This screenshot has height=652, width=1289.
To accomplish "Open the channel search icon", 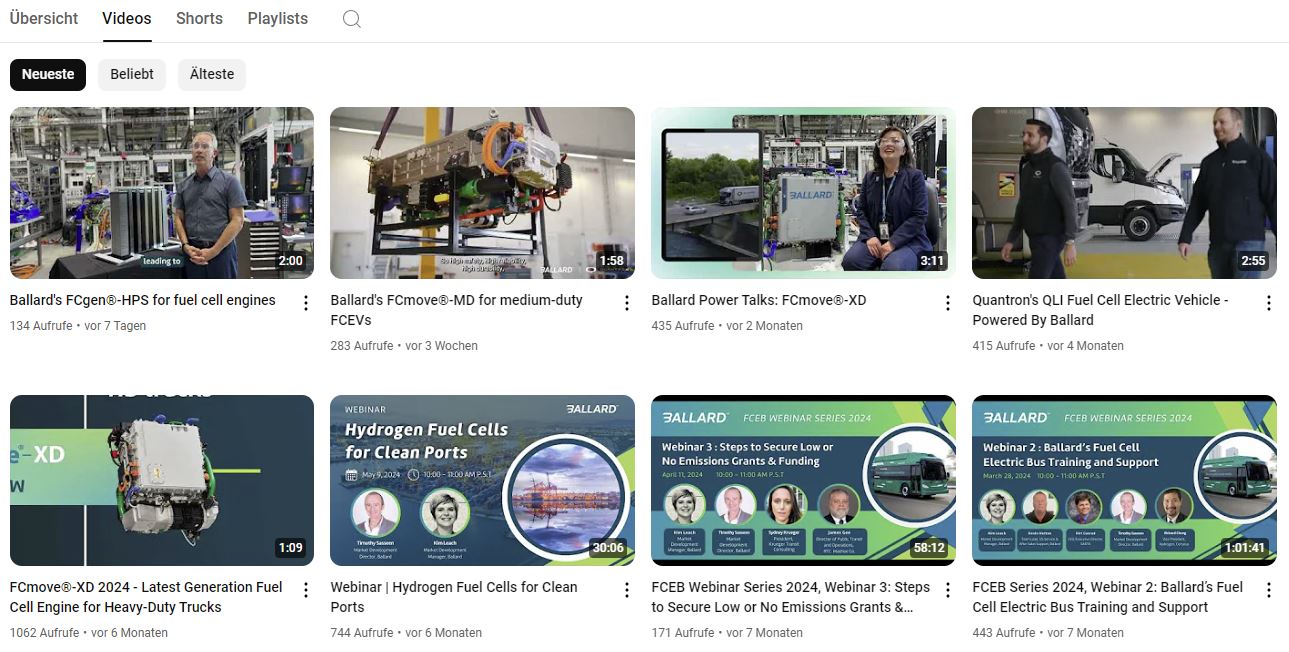I will [351, 19].
